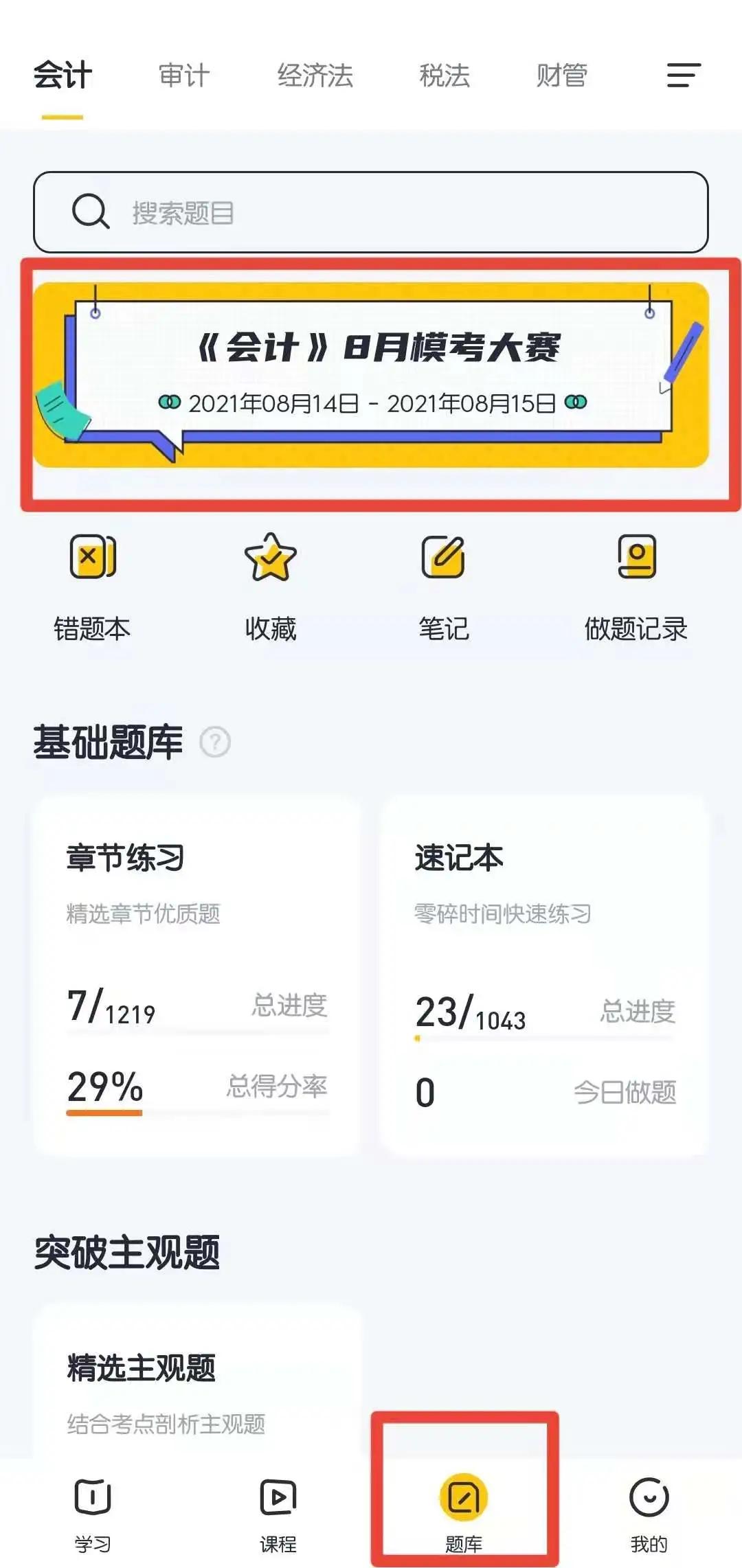
Task: Switch to the 财管 tab
Action: 561,76
